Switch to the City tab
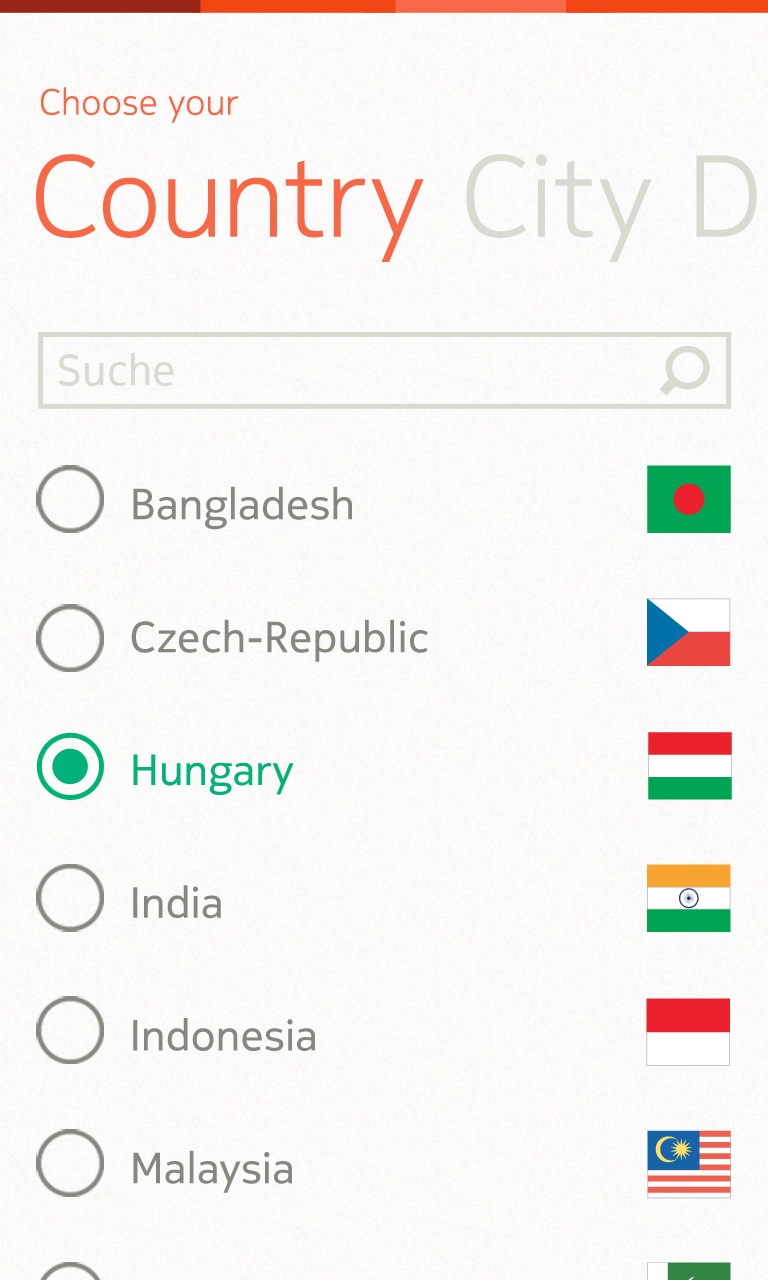The height and width of the screenshot is (1280, 768). pos(557,200)
